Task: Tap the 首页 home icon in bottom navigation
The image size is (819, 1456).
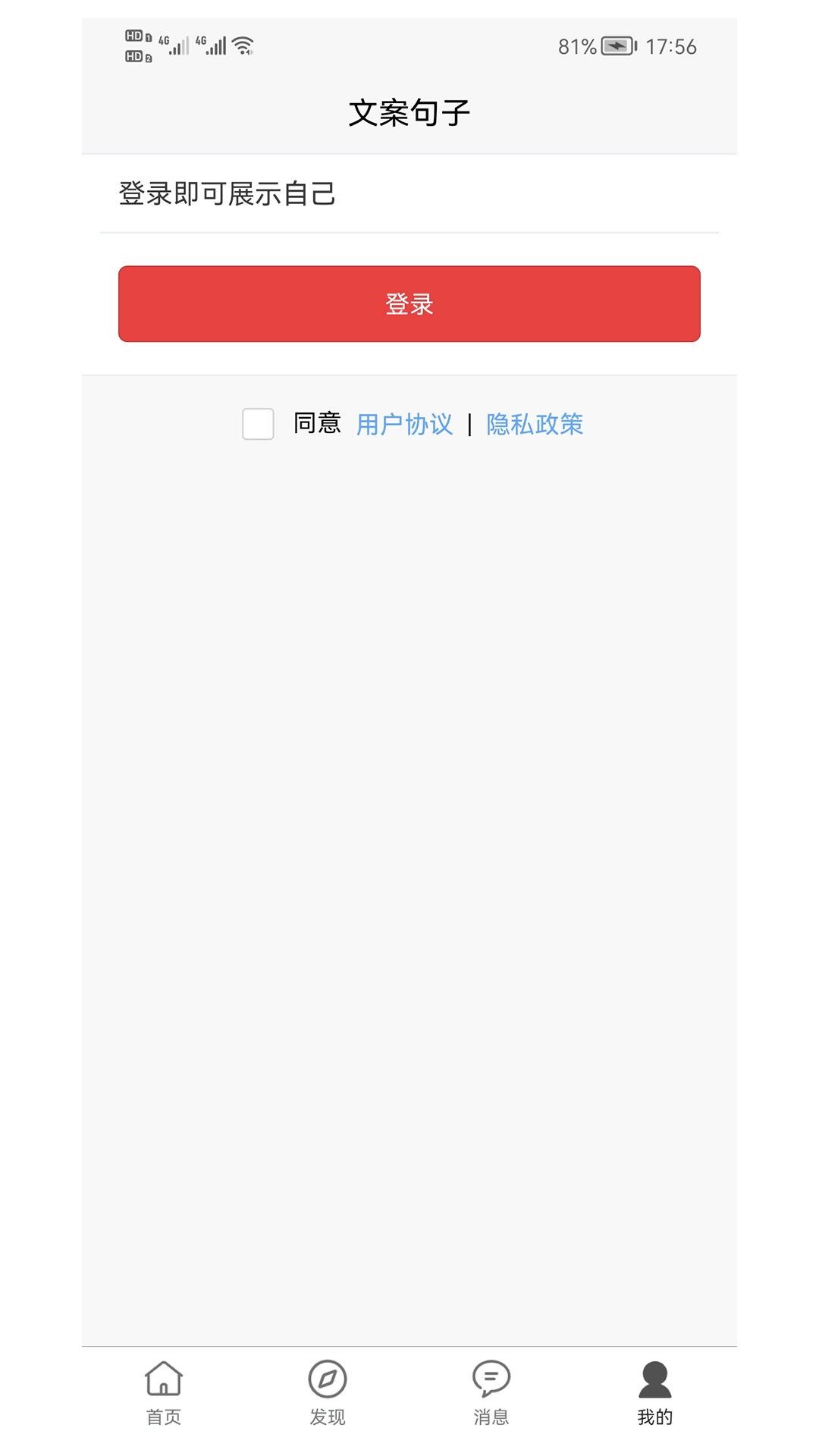Action: click(x=165, y=1380)
